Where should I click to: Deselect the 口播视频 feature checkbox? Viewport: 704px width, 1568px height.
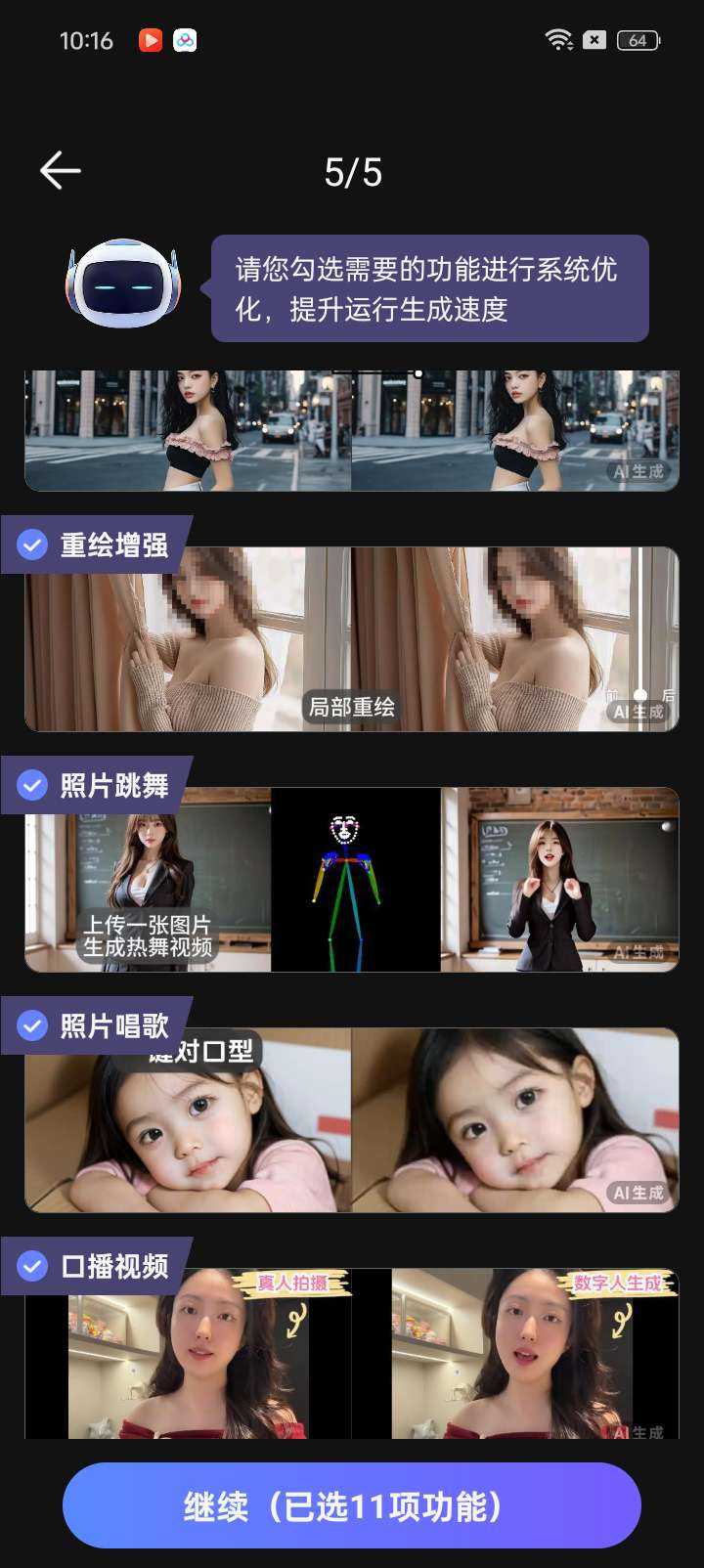point(32,1266)
